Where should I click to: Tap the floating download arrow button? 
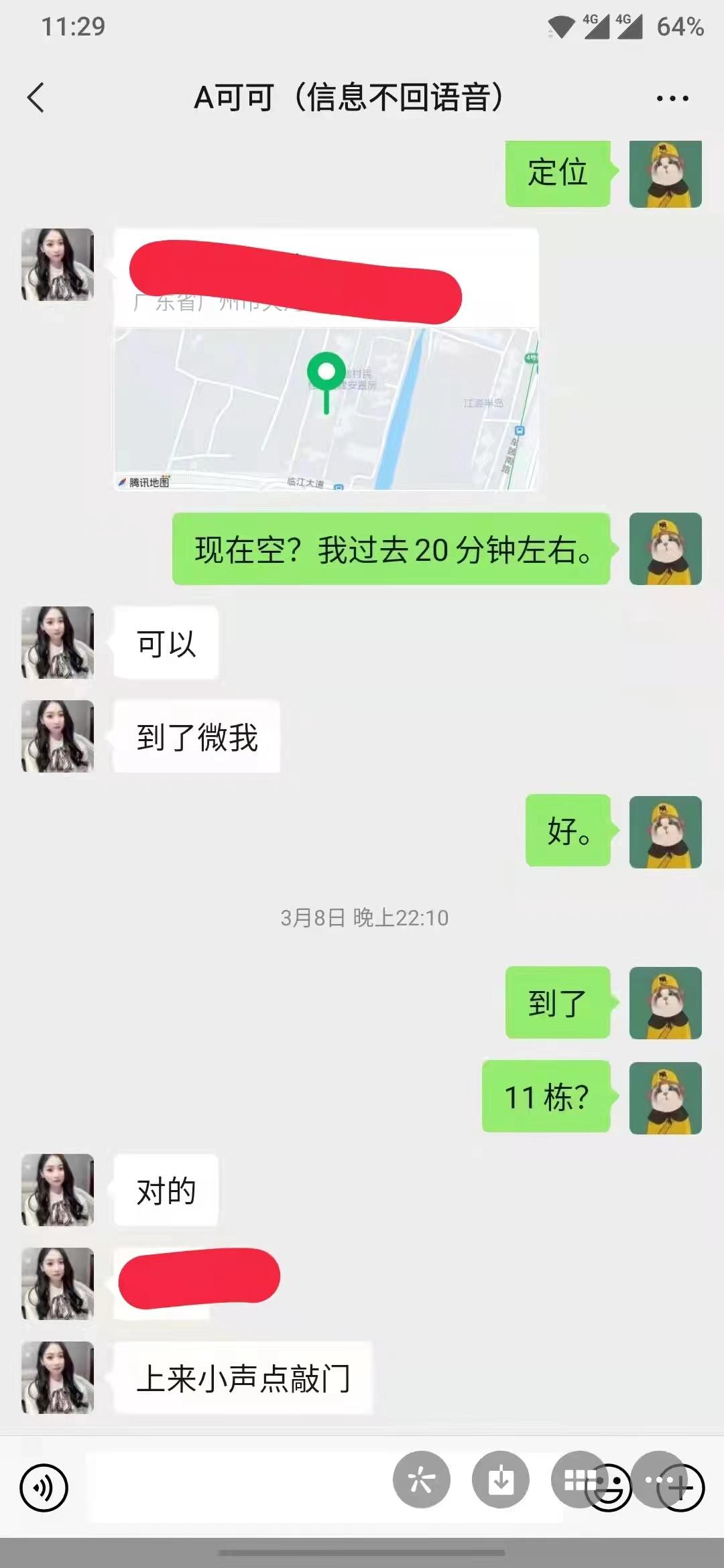click(x=500, y=1480)
